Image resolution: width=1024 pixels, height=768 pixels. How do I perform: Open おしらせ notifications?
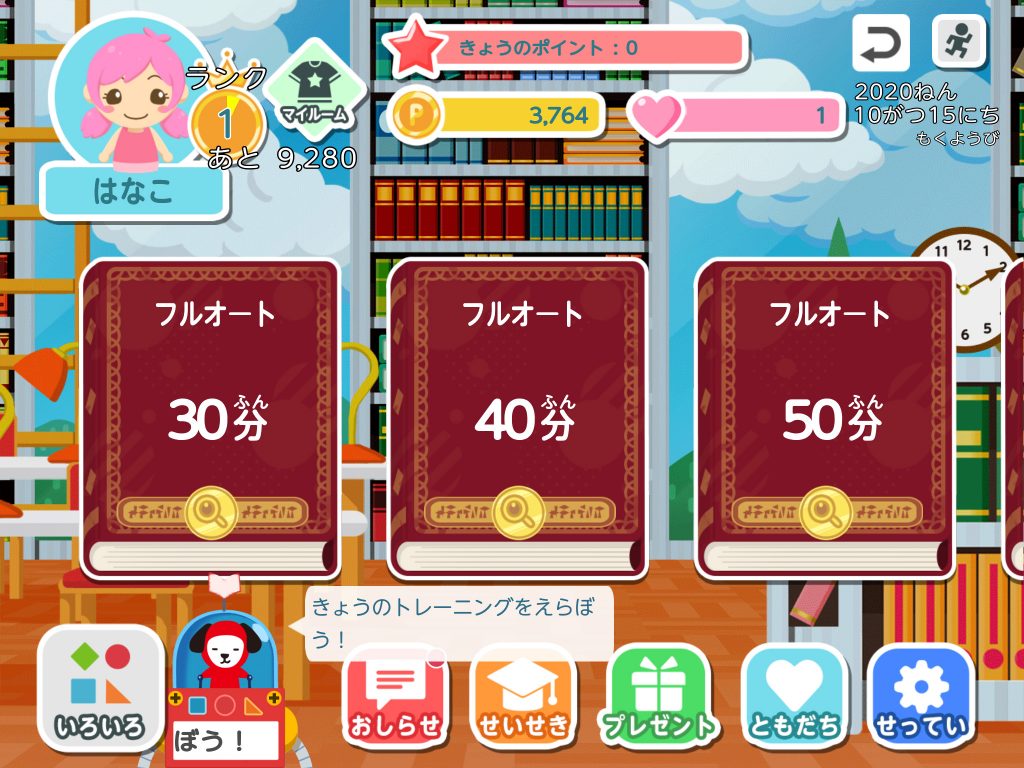(395, 693)
